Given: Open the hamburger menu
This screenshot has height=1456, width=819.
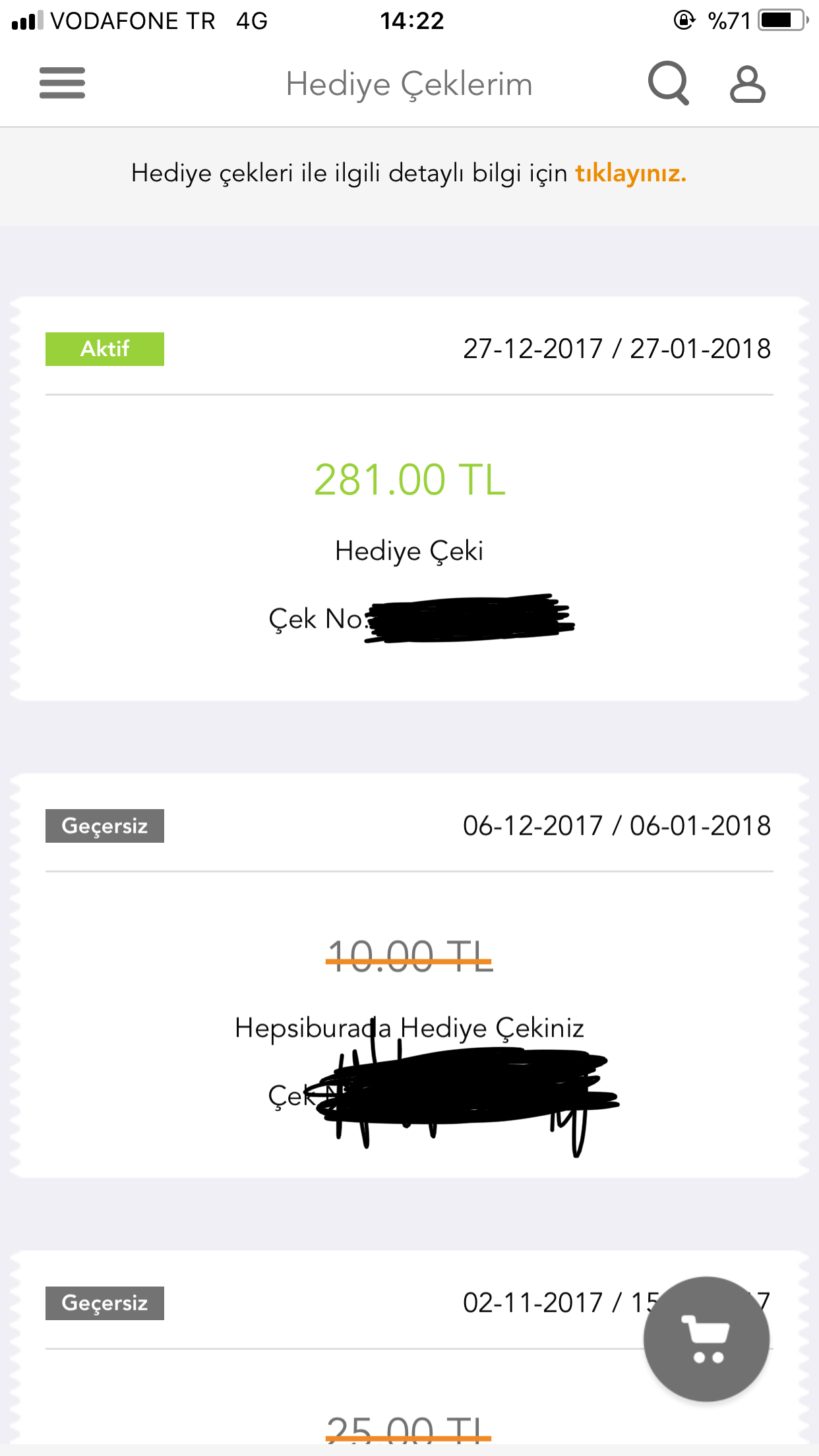Looking at the screenshot, I should point(62,83).
